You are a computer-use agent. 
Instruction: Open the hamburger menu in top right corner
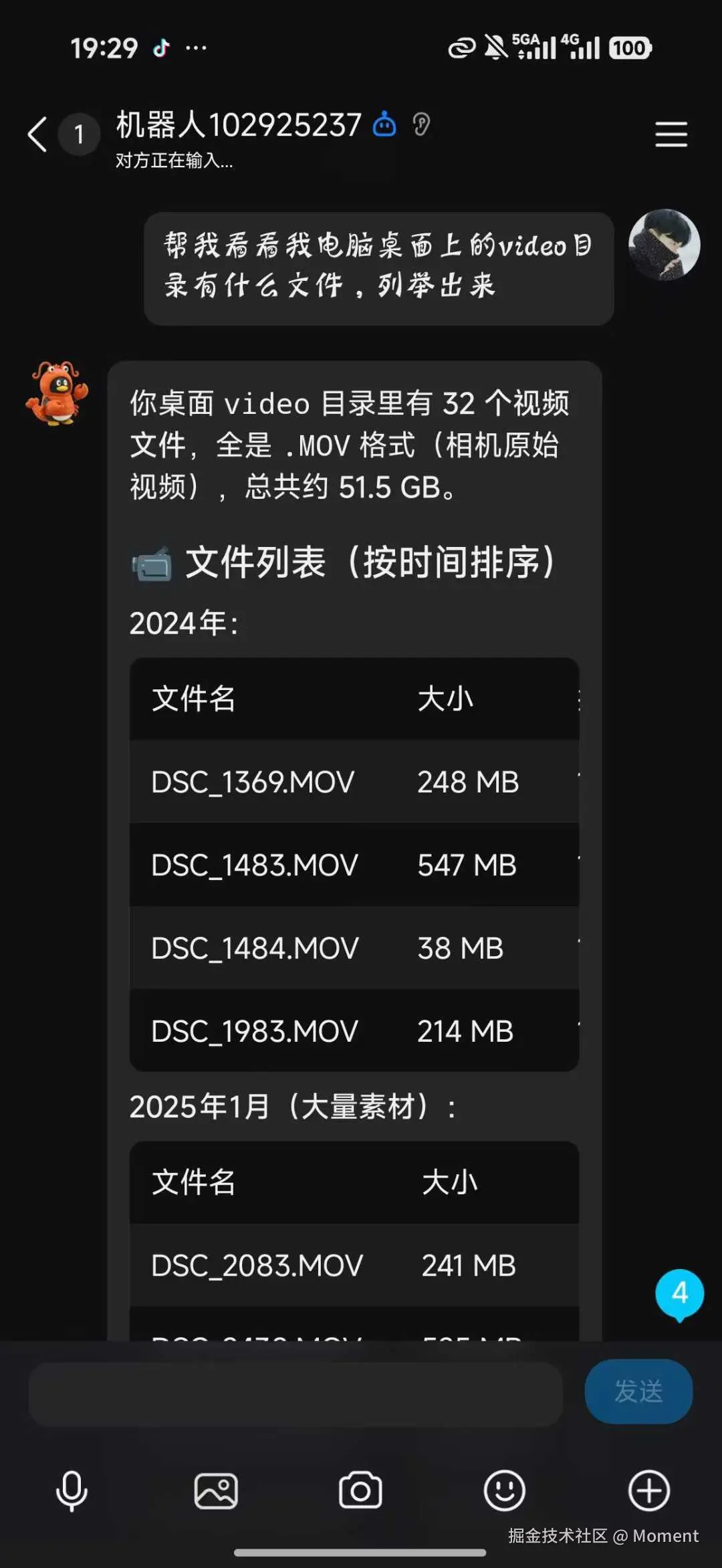671,134
